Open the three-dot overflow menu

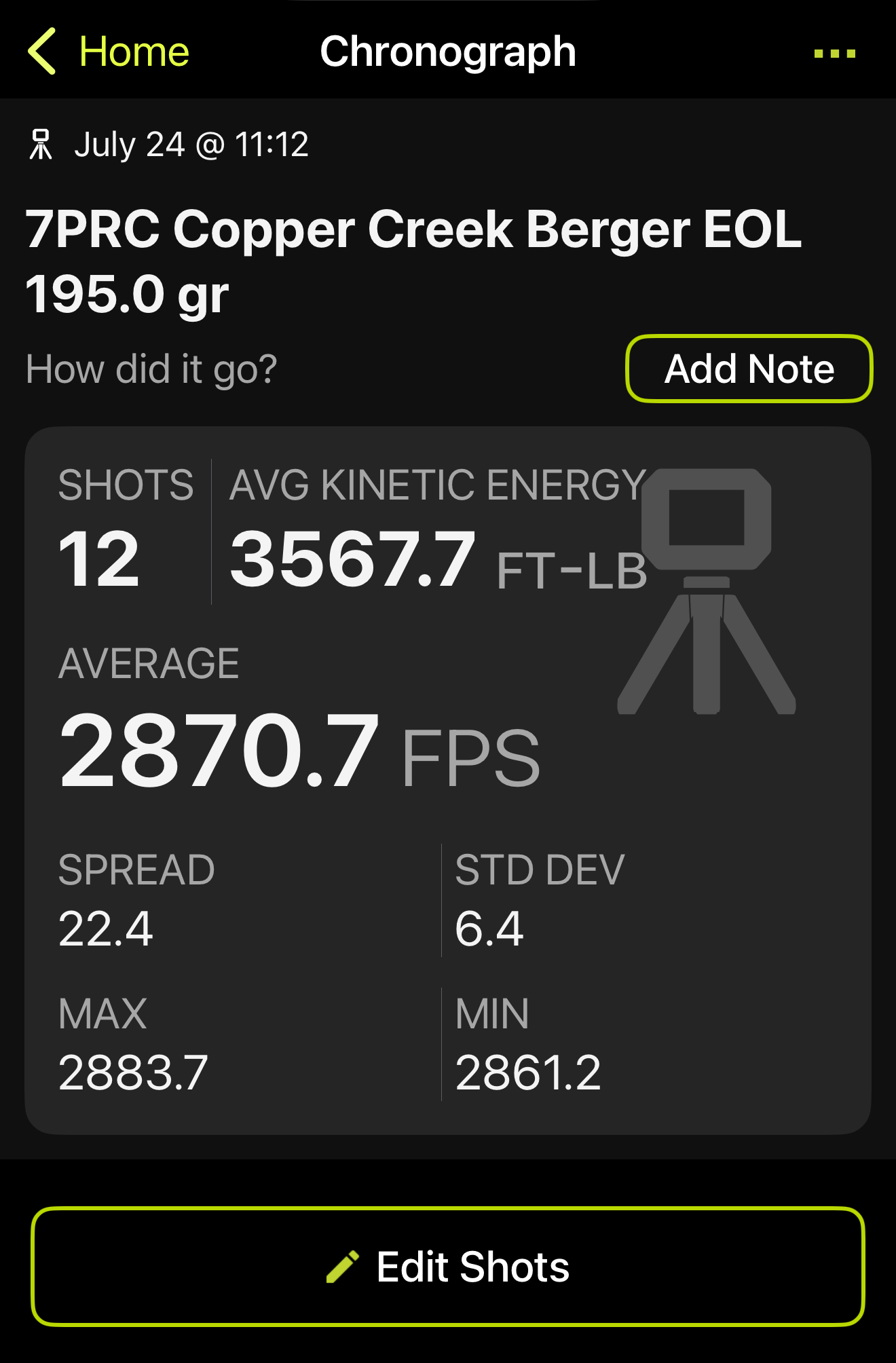tap(834, 53)
